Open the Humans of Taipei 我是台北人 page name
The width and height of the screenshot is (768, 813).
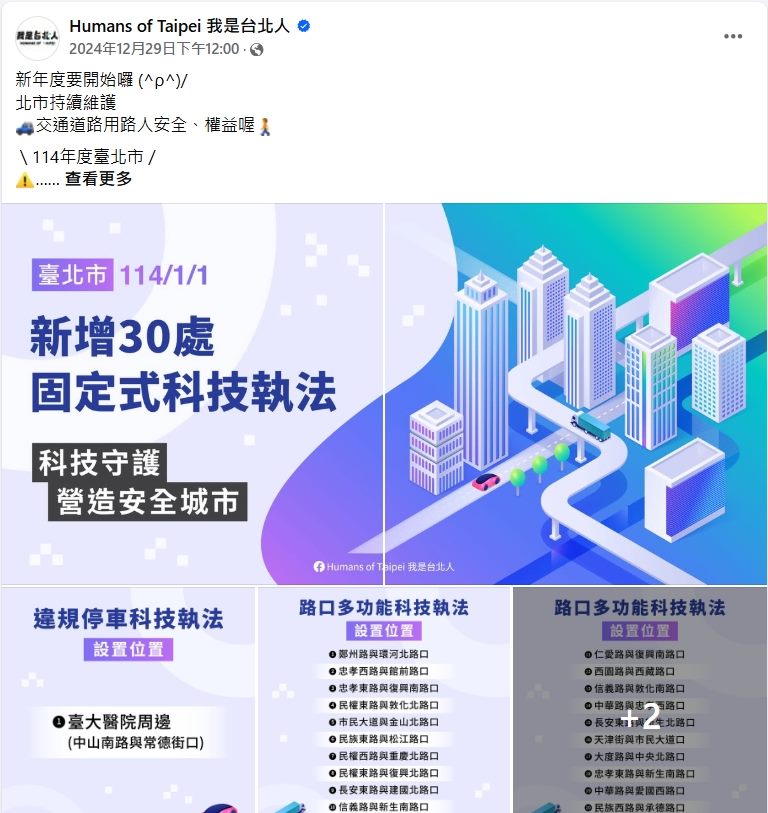pos(178,26)
